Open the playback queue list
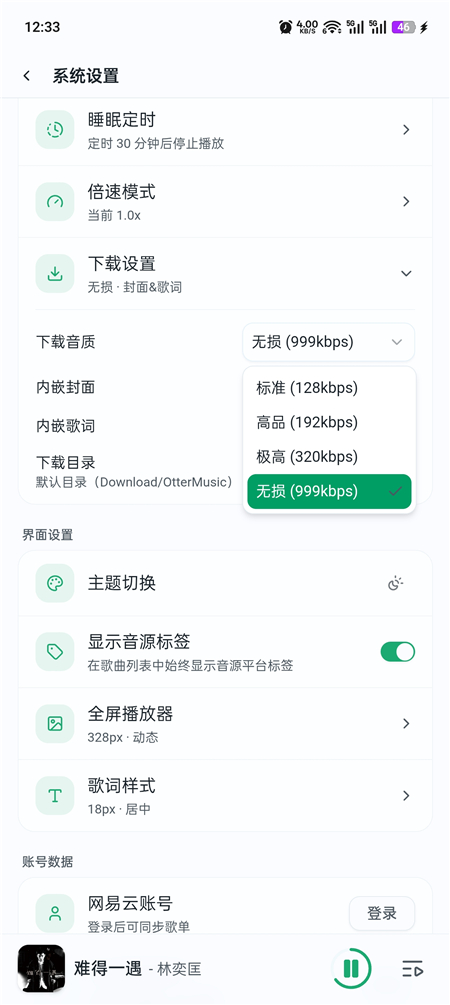 click(413, 968)
